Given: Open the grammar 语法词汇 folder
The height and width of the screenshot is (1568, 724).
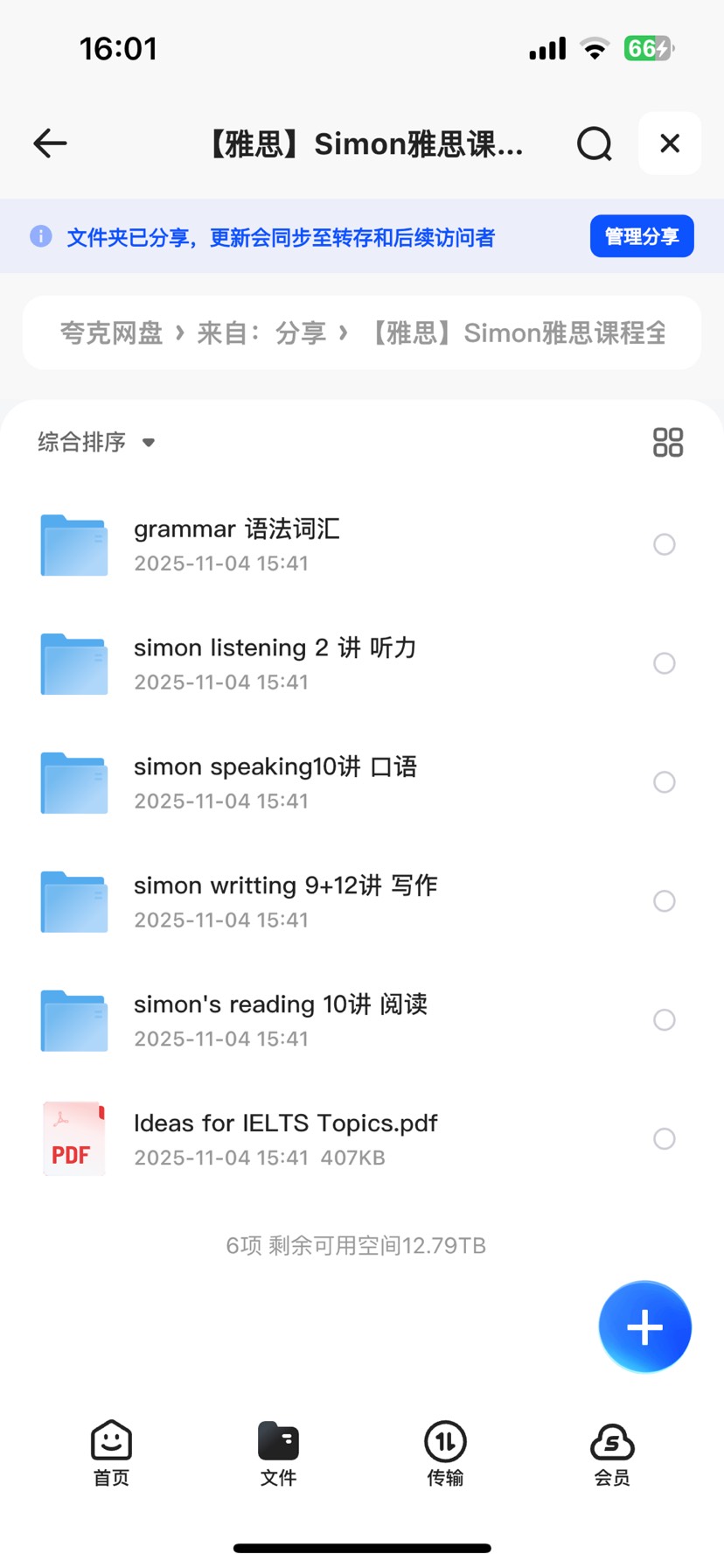Looking at the screenshot, I should 236,544.
